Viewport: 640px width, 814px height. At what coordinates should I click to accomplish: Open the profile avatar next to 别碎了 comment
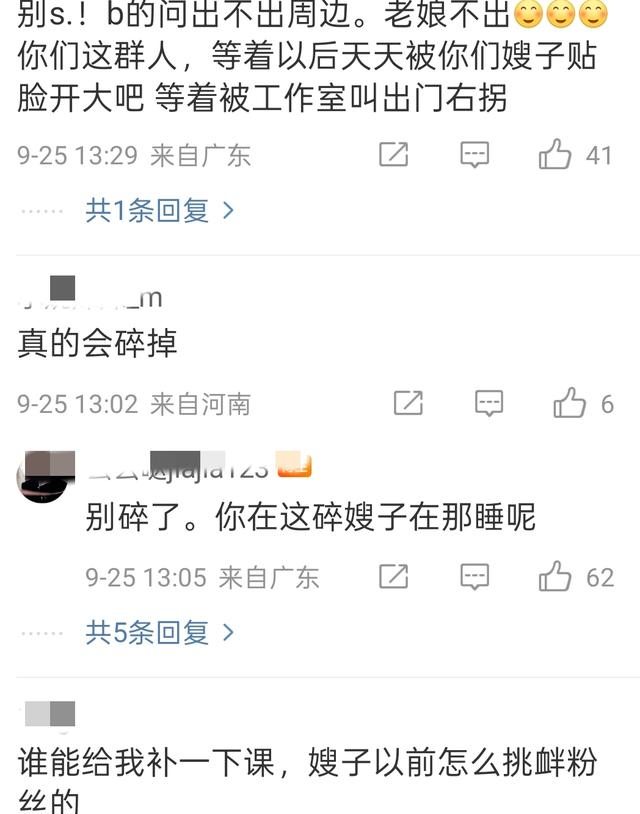point(44,476)
